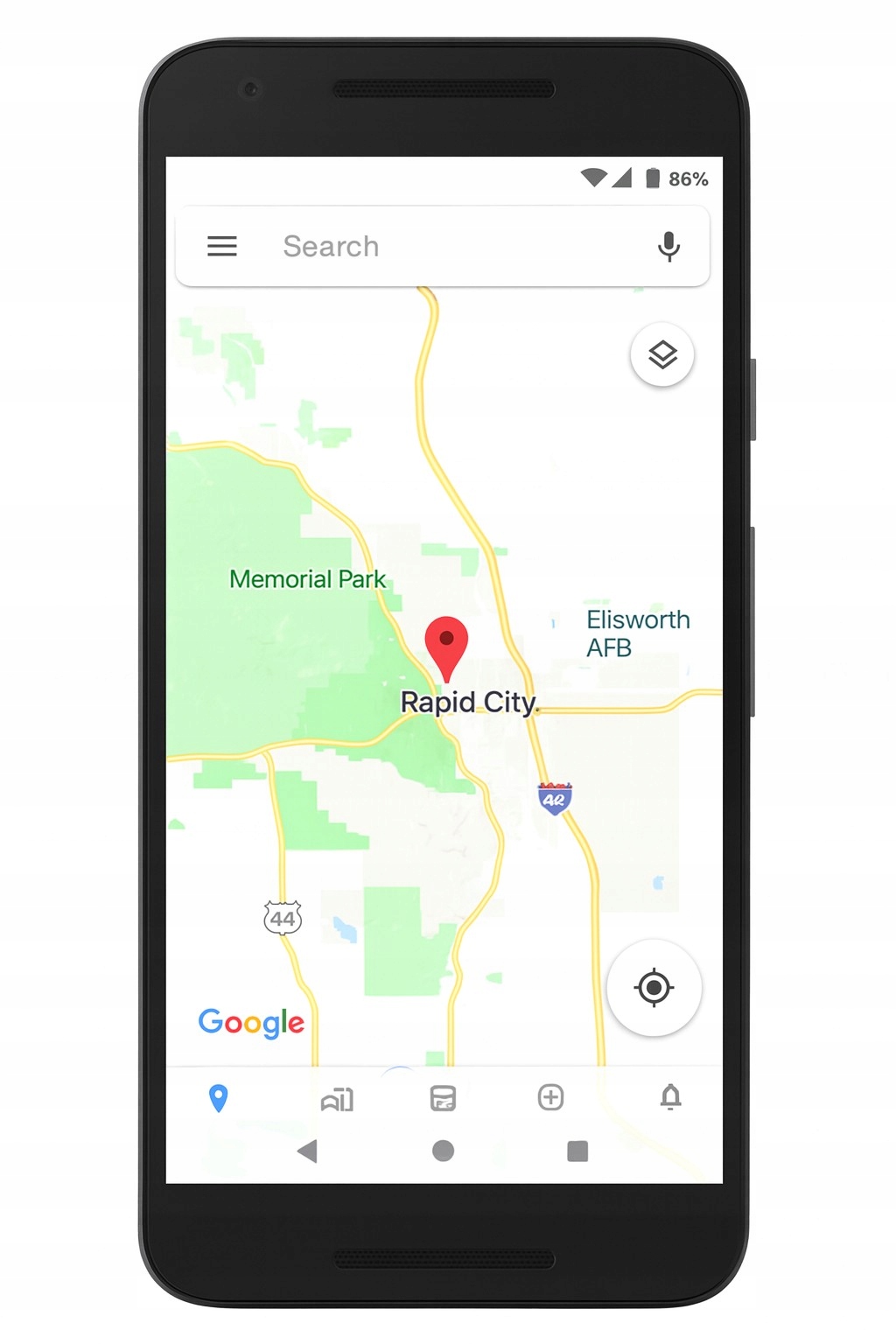Tap the red Rapid City pin
Image resolution: width=896 pixels, height=1344 pixels.
446,645
